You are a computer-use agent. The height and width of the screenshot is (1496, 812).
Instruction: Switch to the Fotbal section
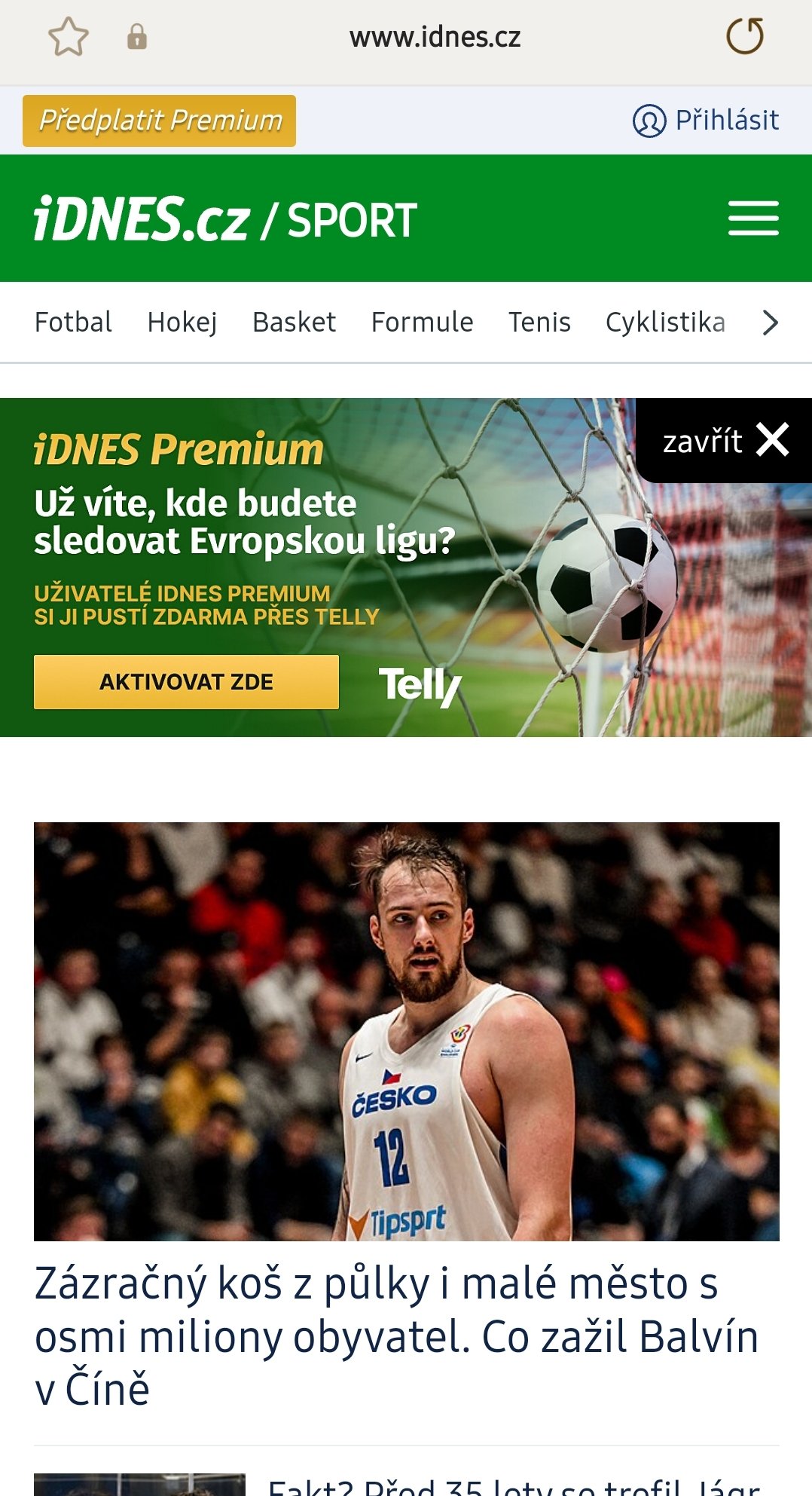(73, 323)
